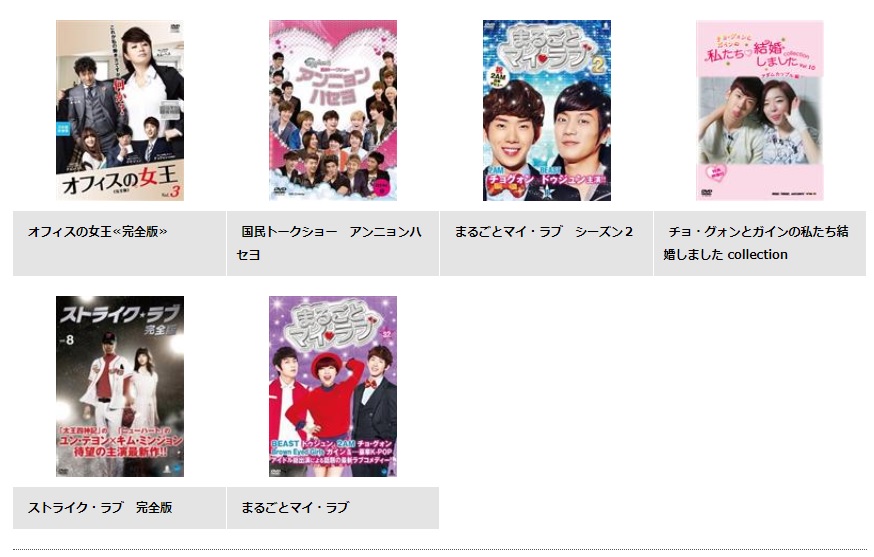Image resolution: width=874 pixels, height=557 pixels.
Task: Select the まるごとマイ・ラブ シーズン2 title
Action: [x=544, y=231]
